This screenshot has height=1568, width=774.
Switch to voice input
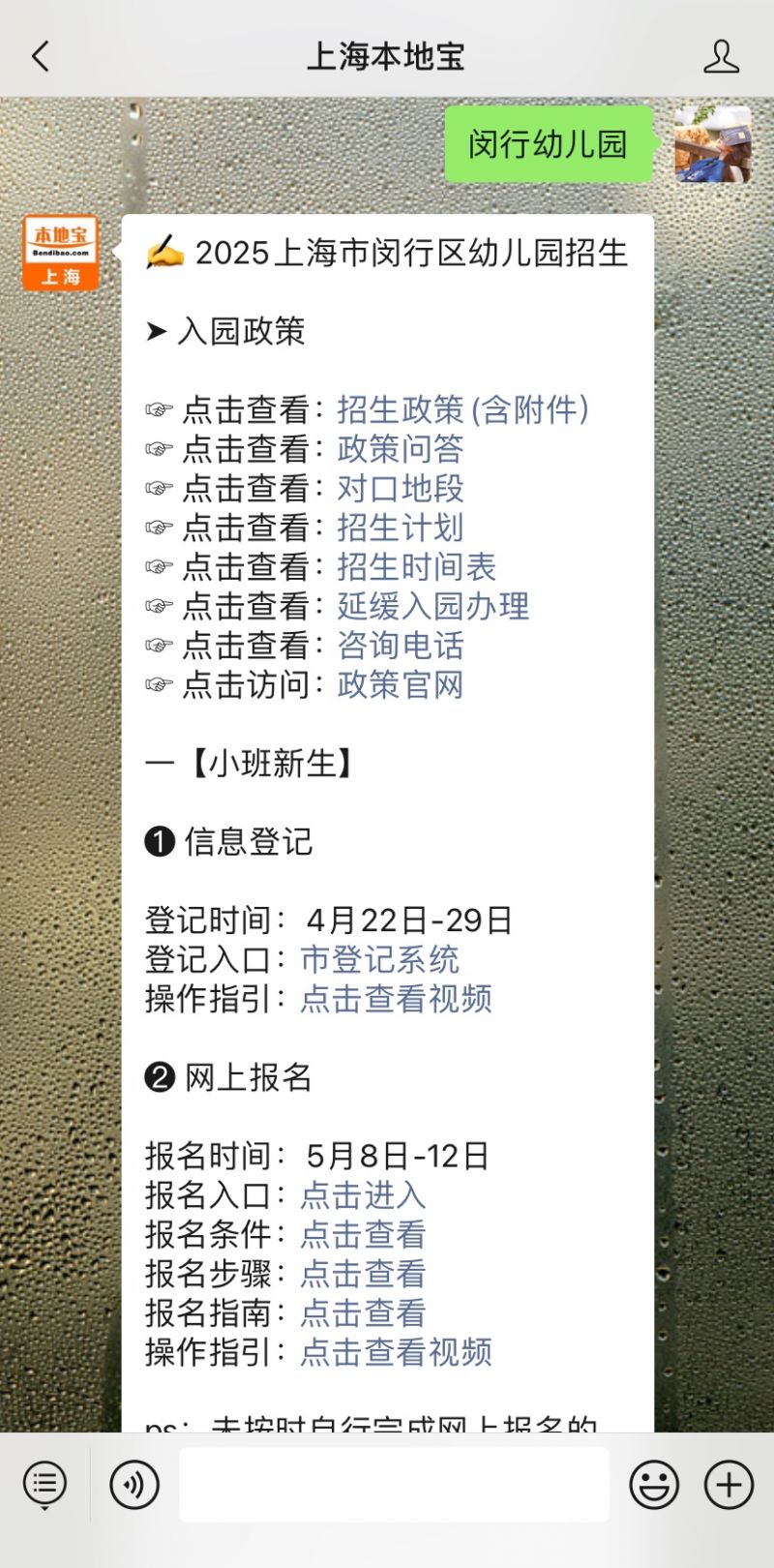[x=134, y=1485]
